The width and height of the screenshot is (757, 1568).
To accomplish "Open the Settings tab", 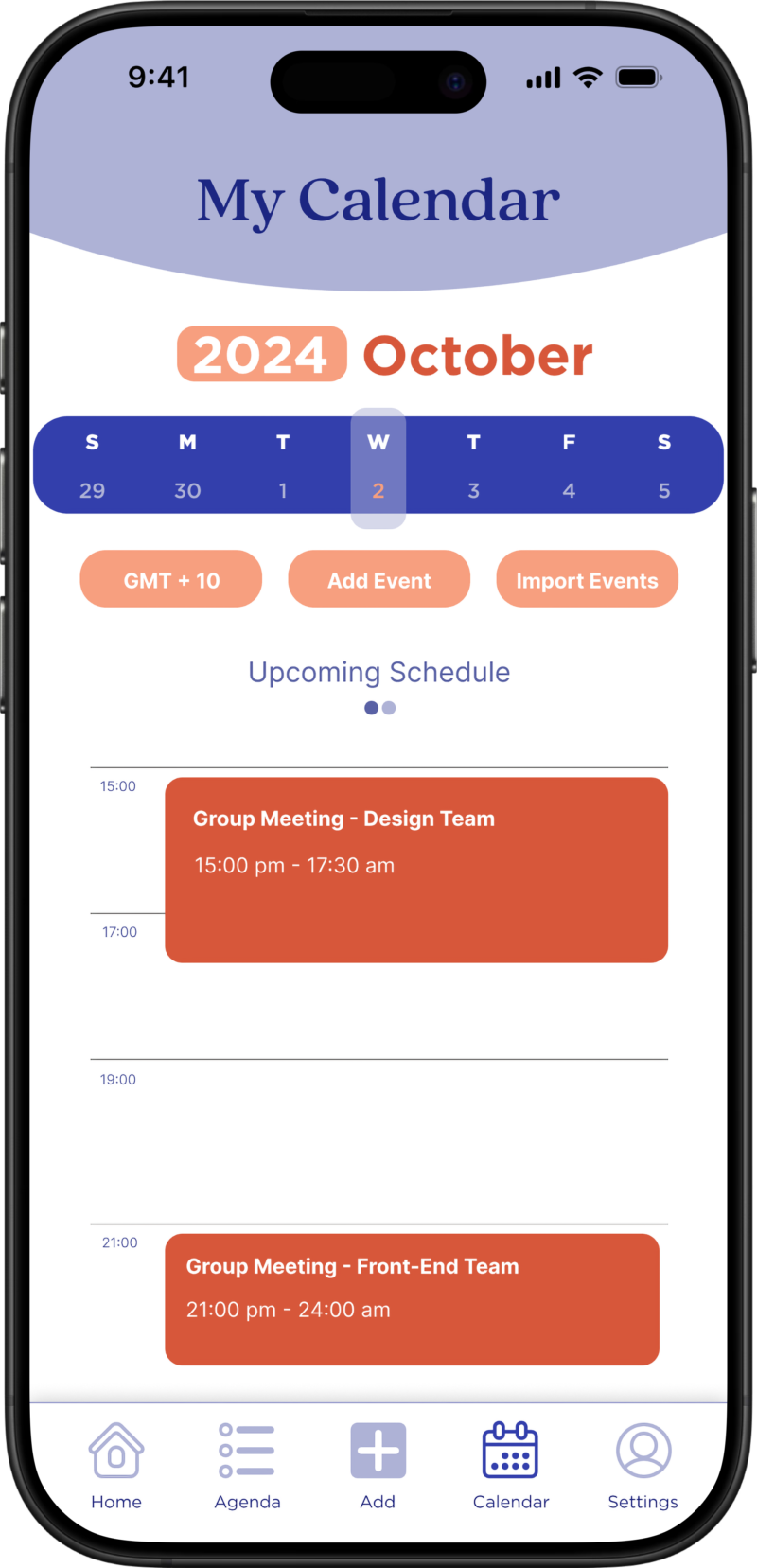I will pos(643,1465).
